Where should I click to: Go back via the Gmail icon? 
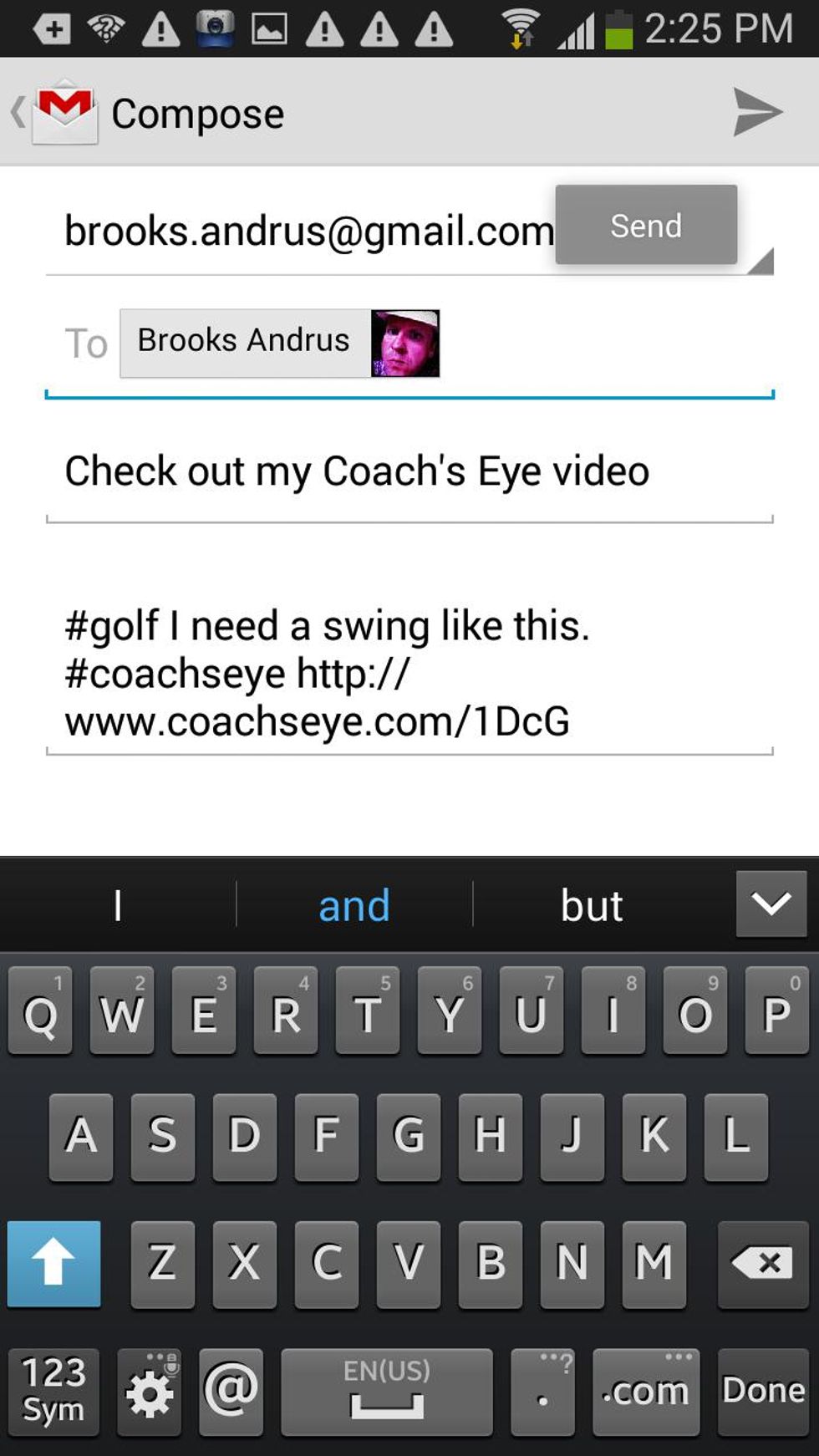click(57, 112)
